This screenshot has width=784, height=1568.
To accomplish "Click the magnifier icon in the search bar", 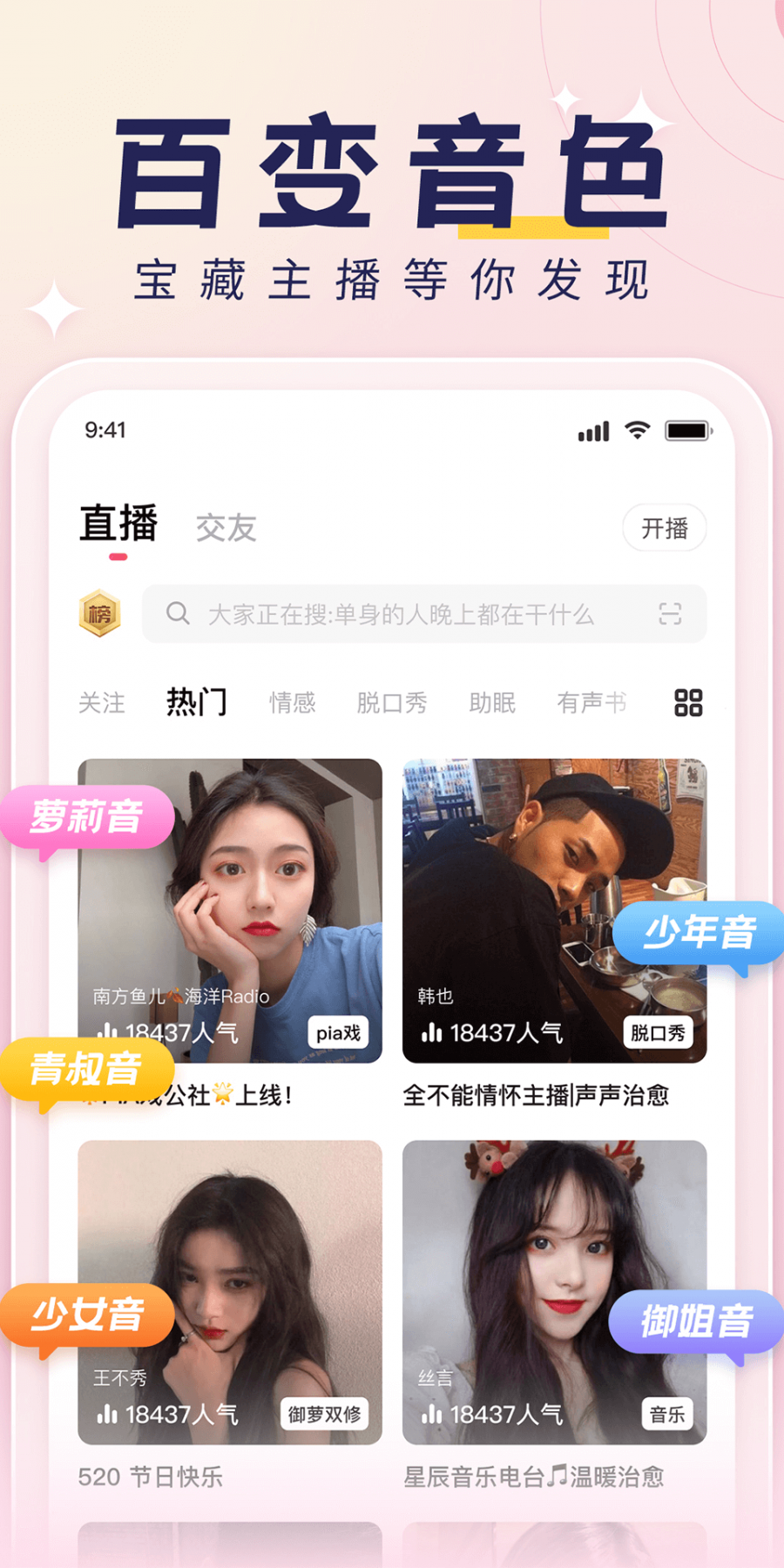I will tap(179, 614).
